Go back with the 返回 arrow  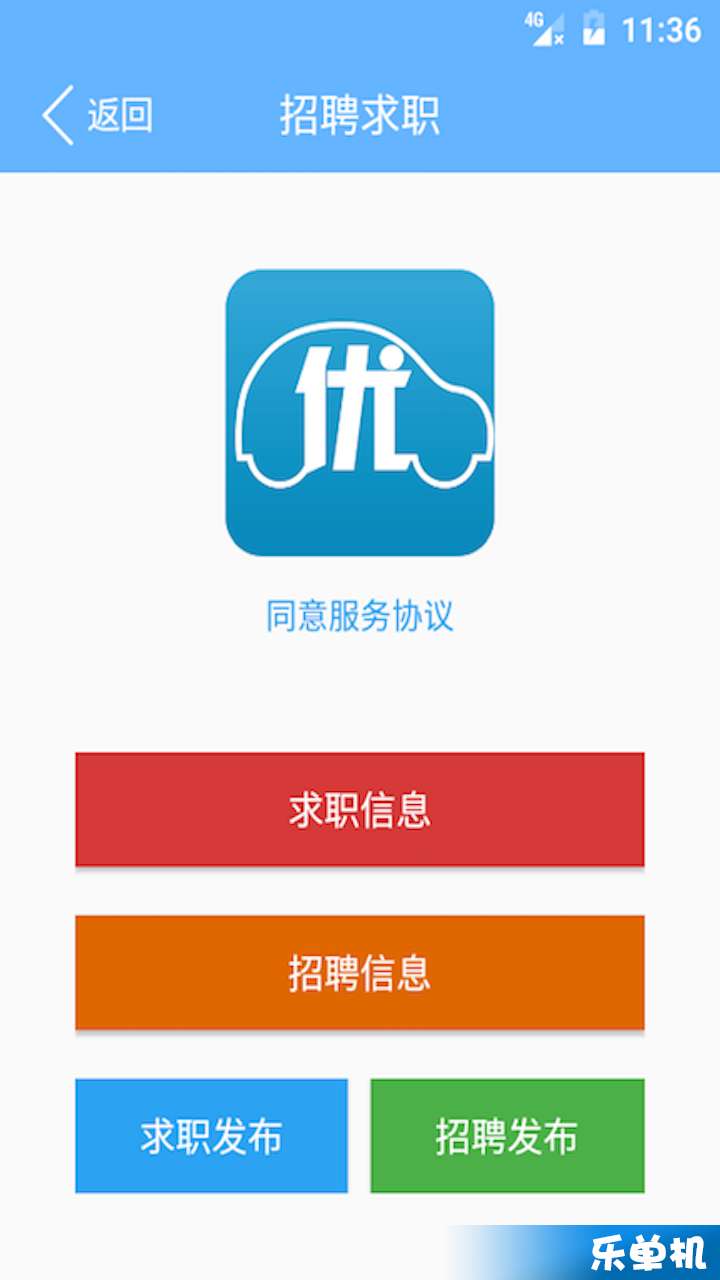pos(97,116)
